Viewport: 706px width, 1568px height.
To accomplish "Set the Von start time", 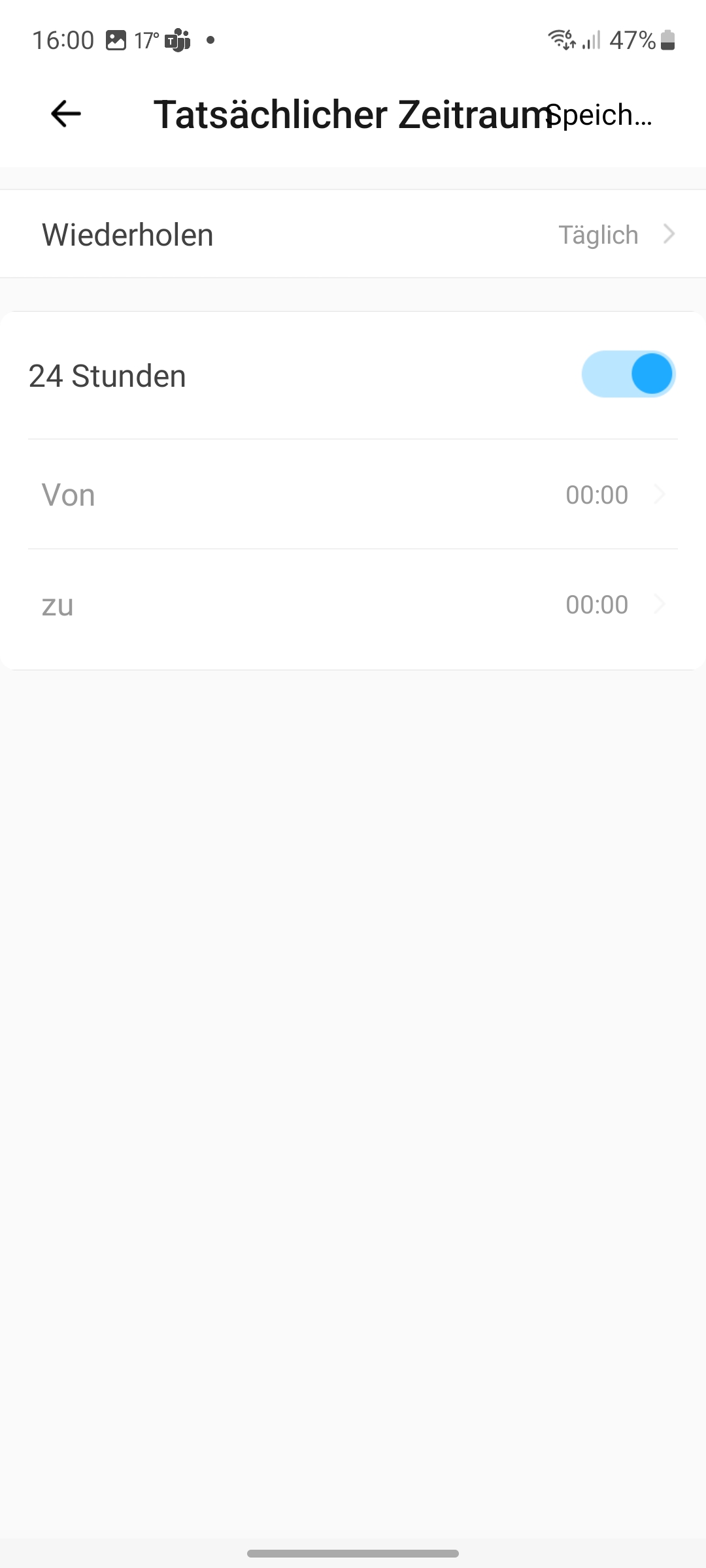I will coord(353,495).
